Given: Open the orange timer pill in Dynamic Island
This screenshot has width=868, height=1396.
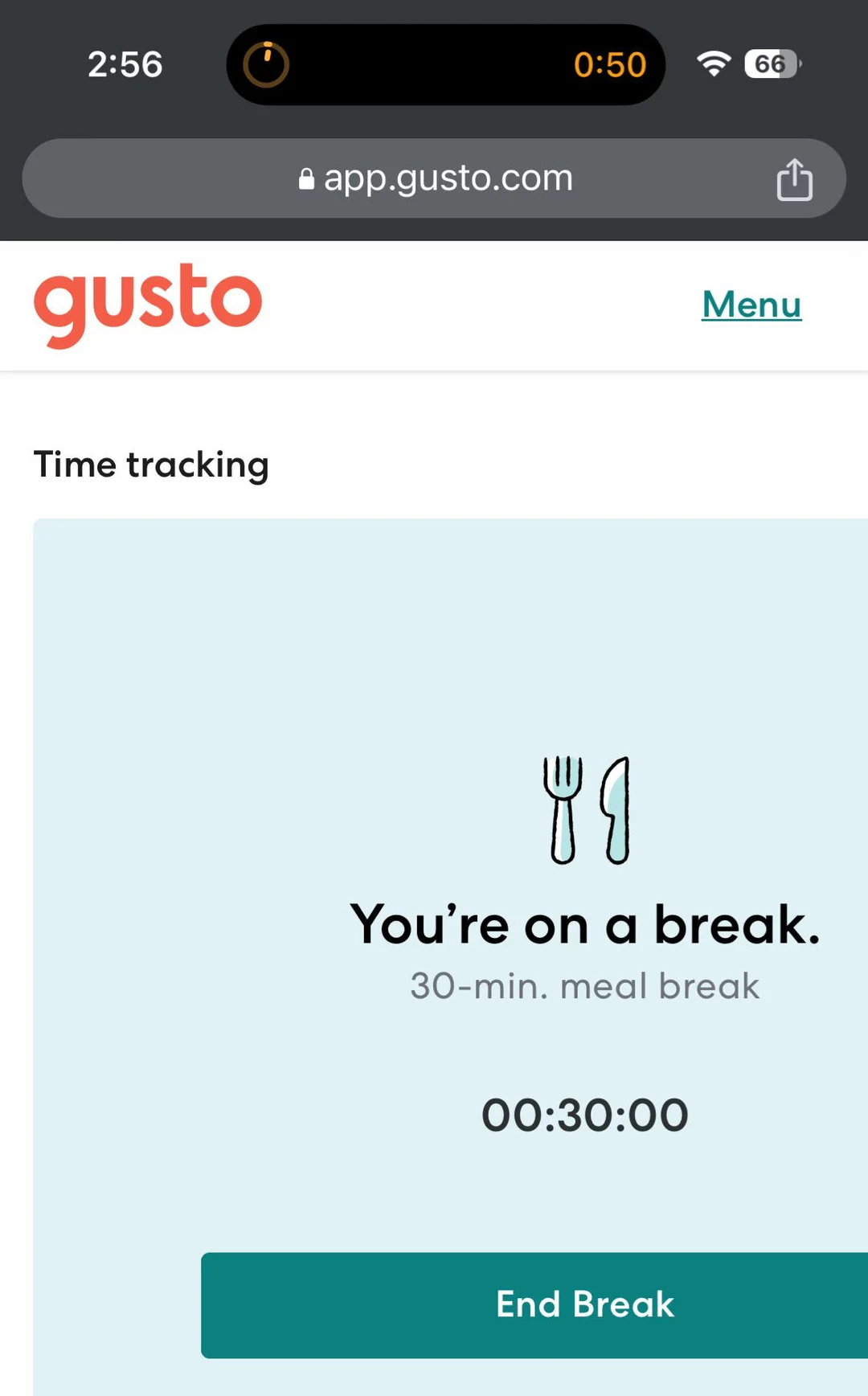Looking at the screenshot, I should pyautogui.click(x=266, y=63).
